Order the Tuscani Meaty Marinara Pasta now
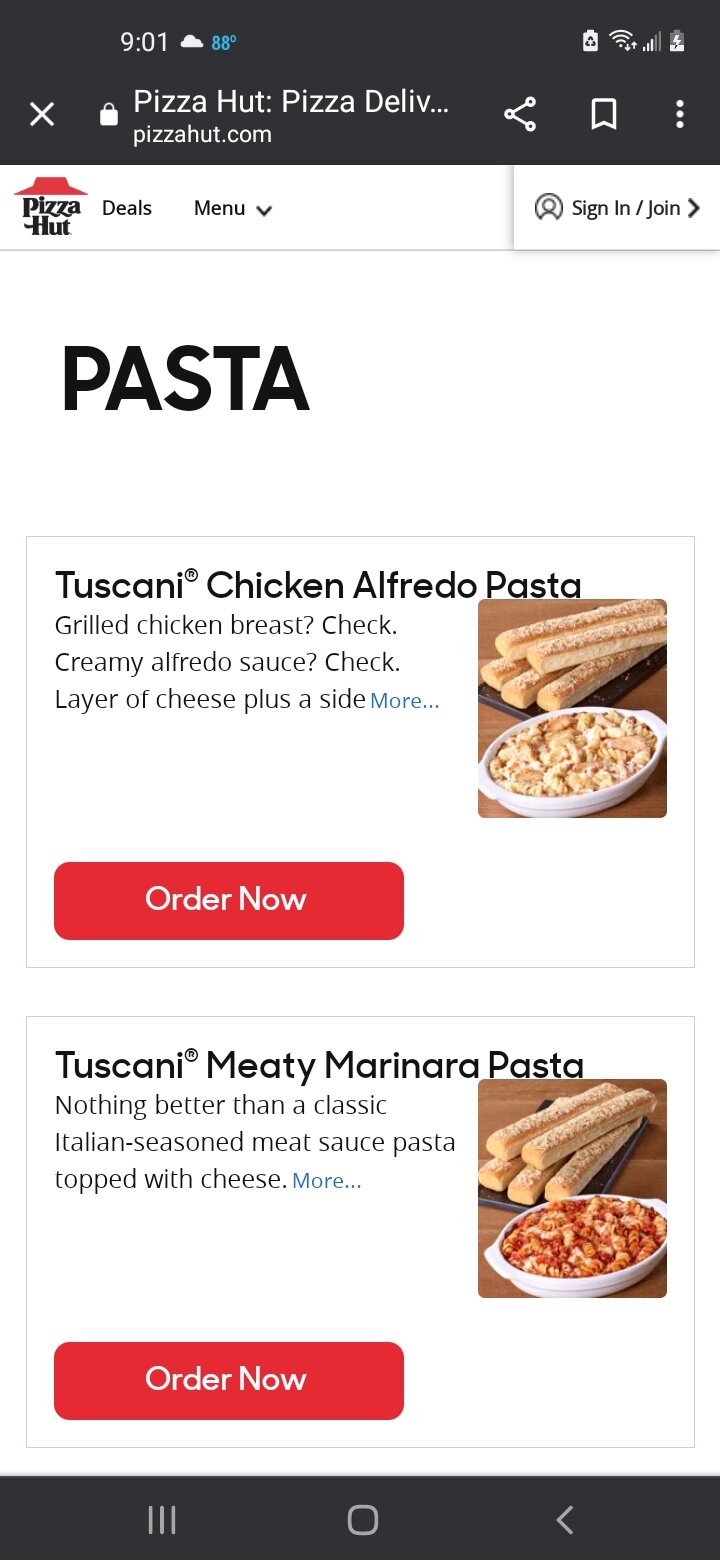This screenshot has width=720, height=1560. tap(229, 1380)
